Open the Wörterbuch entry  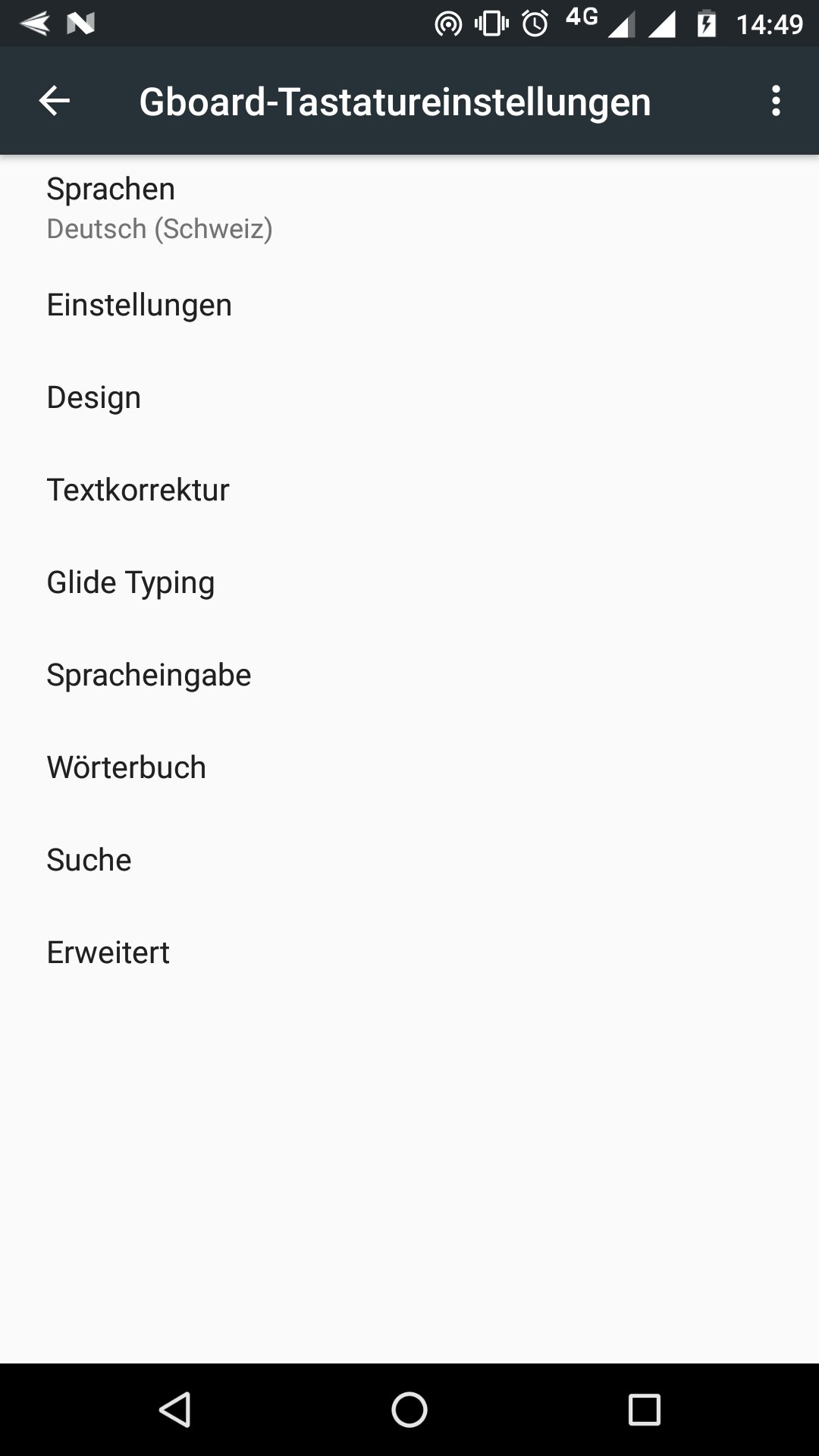pos(409,767)
